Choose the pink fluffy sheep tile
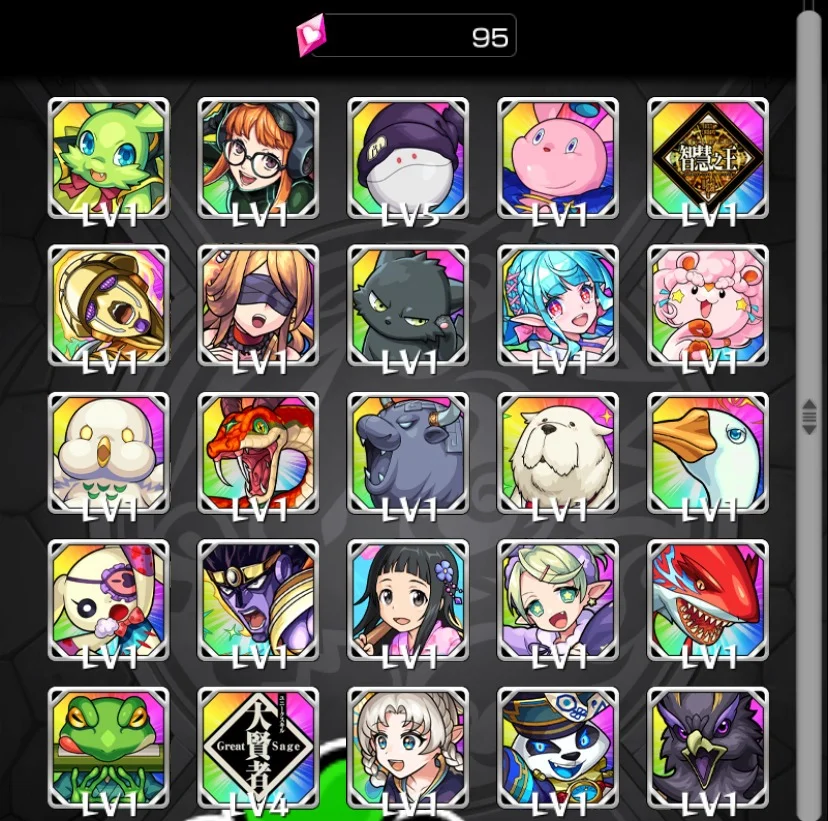Screen dimensions: 828x821 coord(708,305)
